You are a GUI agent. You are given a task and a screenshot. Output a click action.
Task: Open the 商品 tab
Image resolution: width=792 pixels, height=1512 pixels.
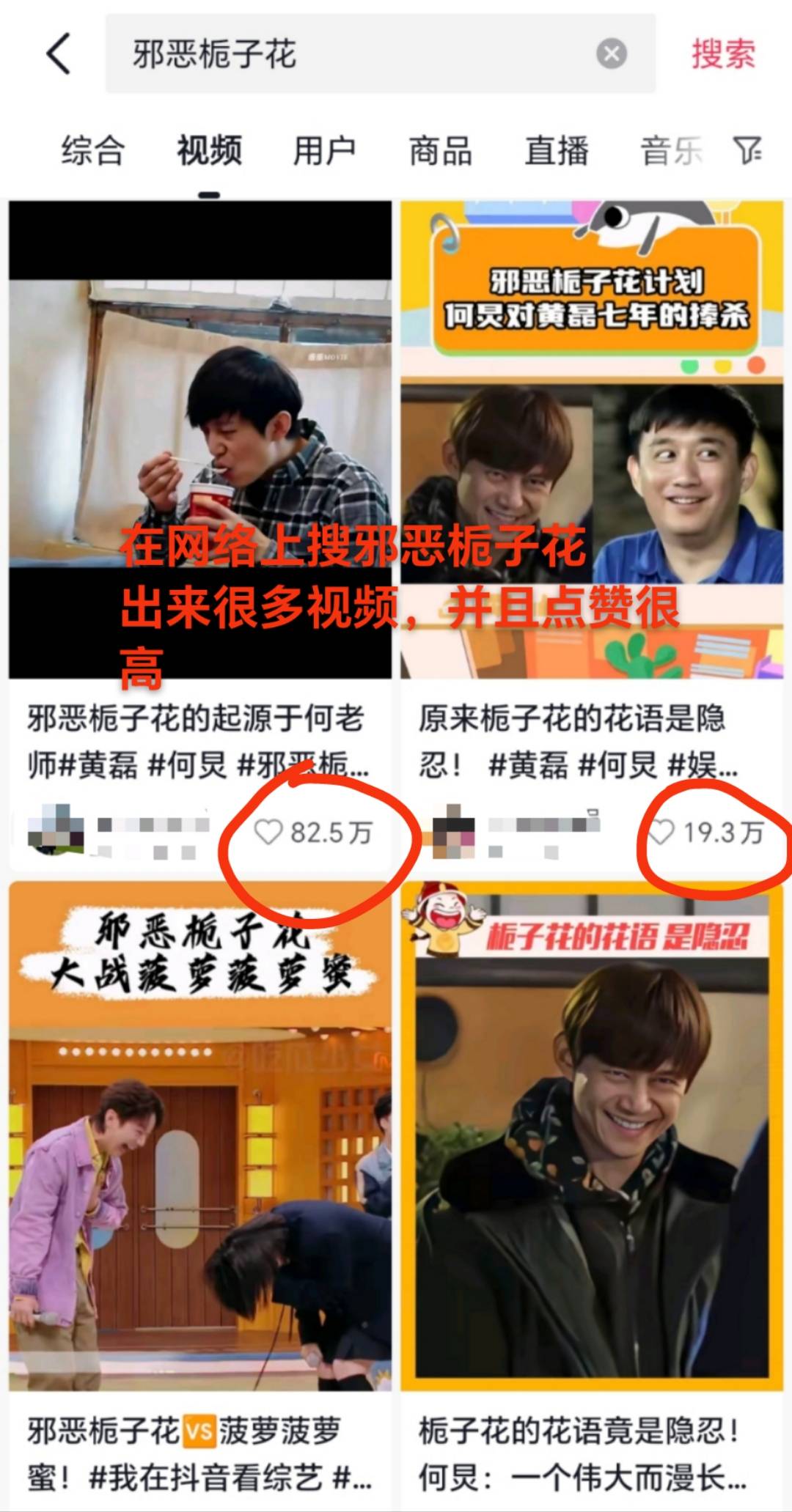tap(441, 151)
